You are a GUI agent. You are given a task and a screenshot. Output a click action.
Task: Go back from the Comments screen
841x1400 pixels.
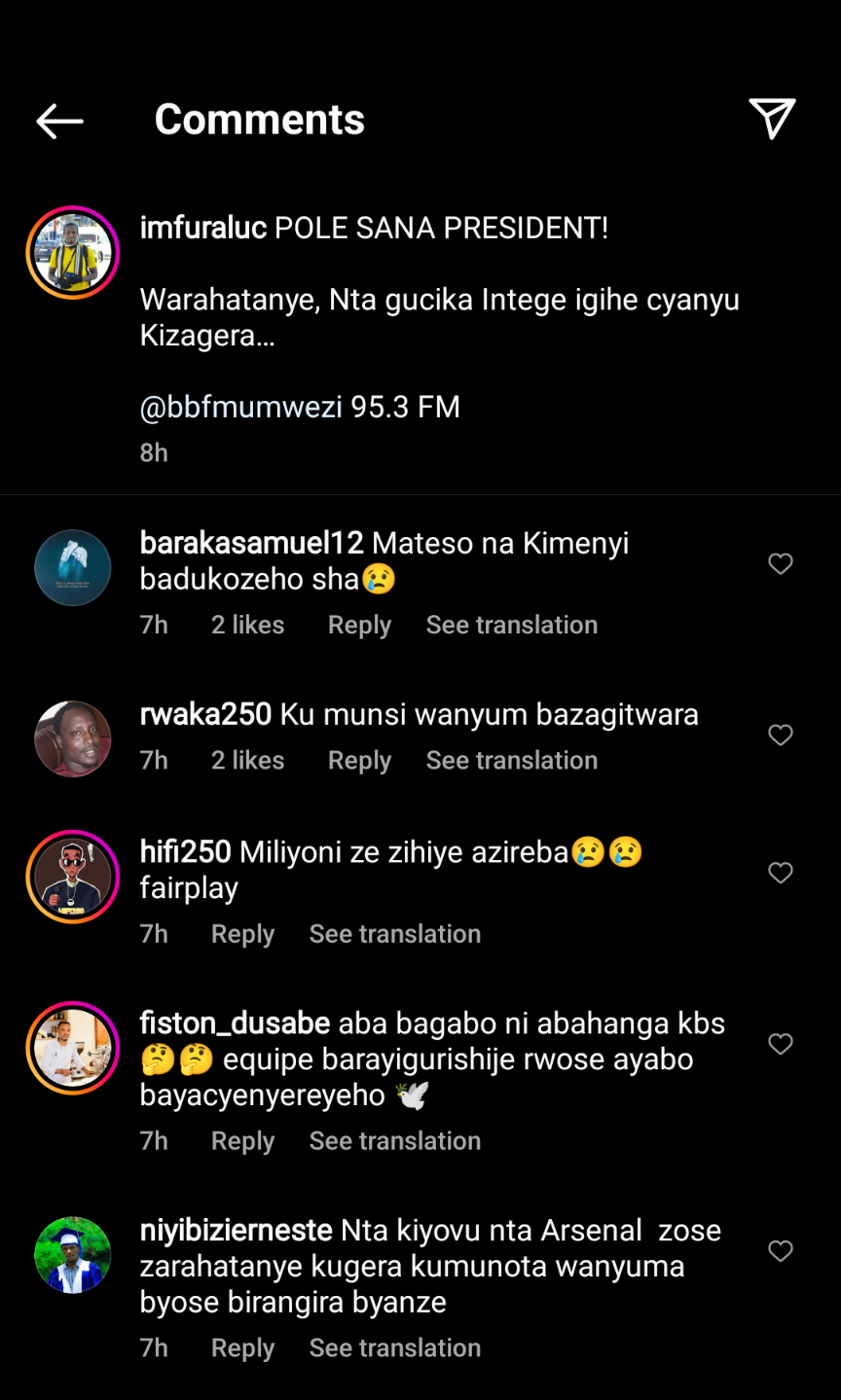pyautogui.click(x=59, y=121)
